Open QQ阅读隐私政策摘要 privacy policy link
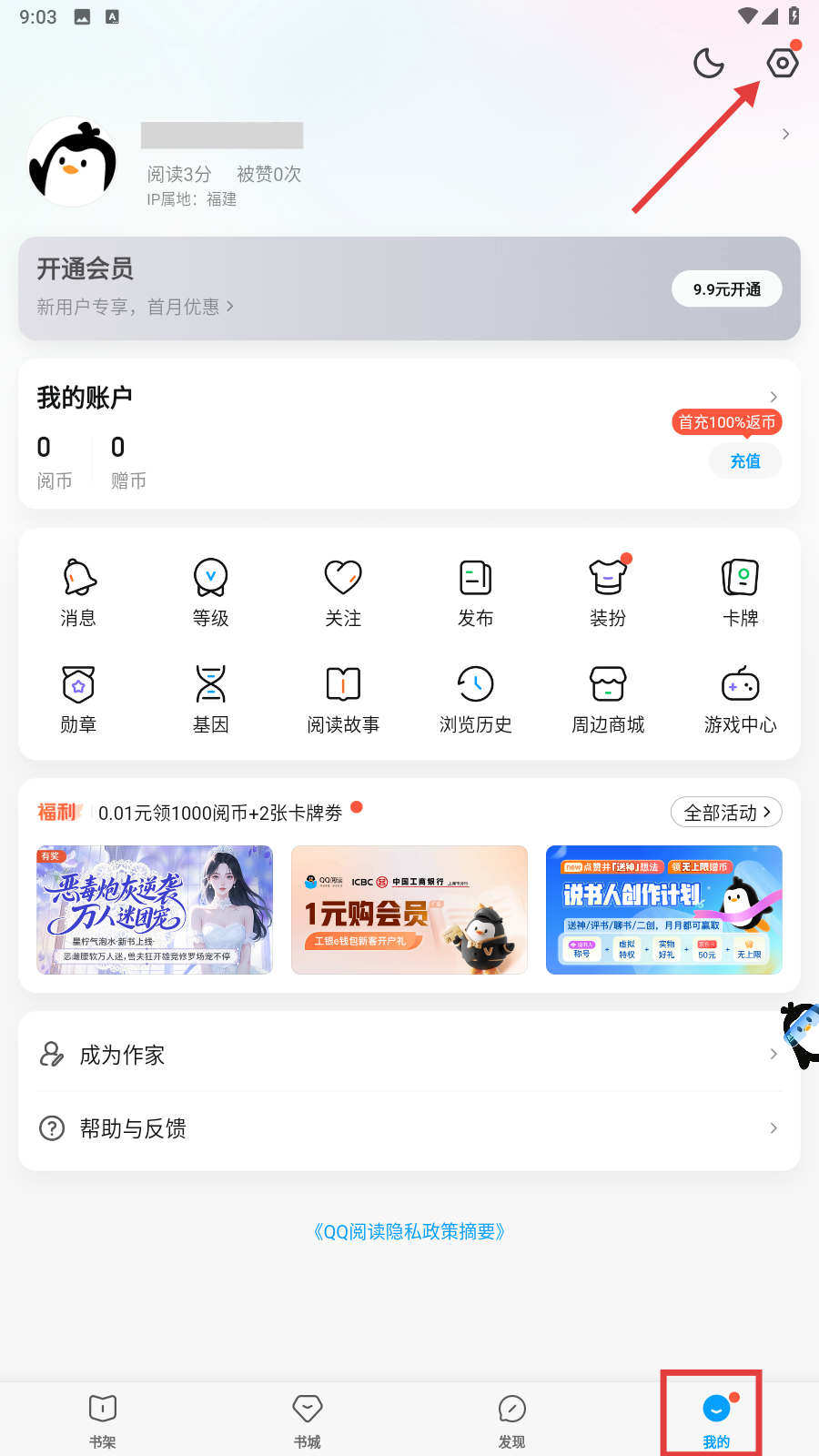The image size is (819, 1456). pos(409,1231)
